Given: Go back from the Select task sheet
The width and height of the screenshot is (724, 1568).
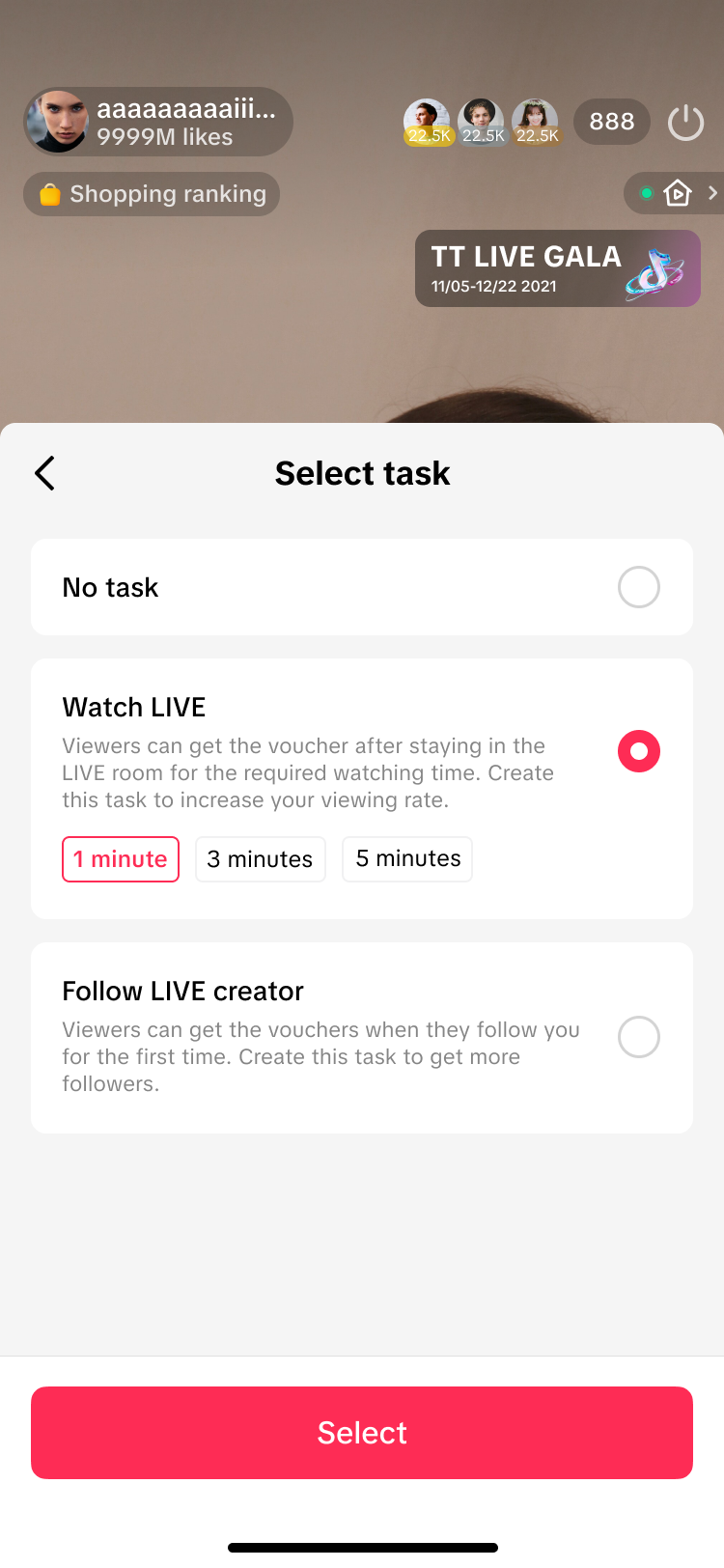Looking at the screenshot, I should [45, 473].
